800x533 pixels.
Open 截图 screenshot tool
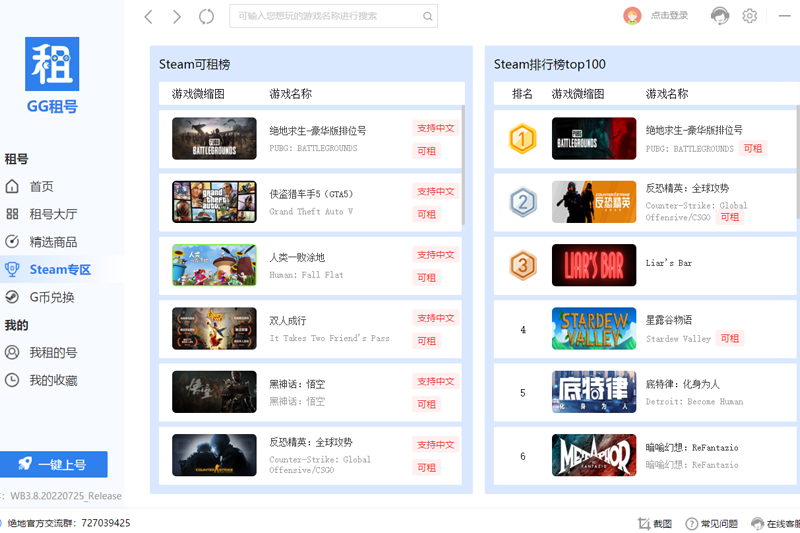point(655,523)
